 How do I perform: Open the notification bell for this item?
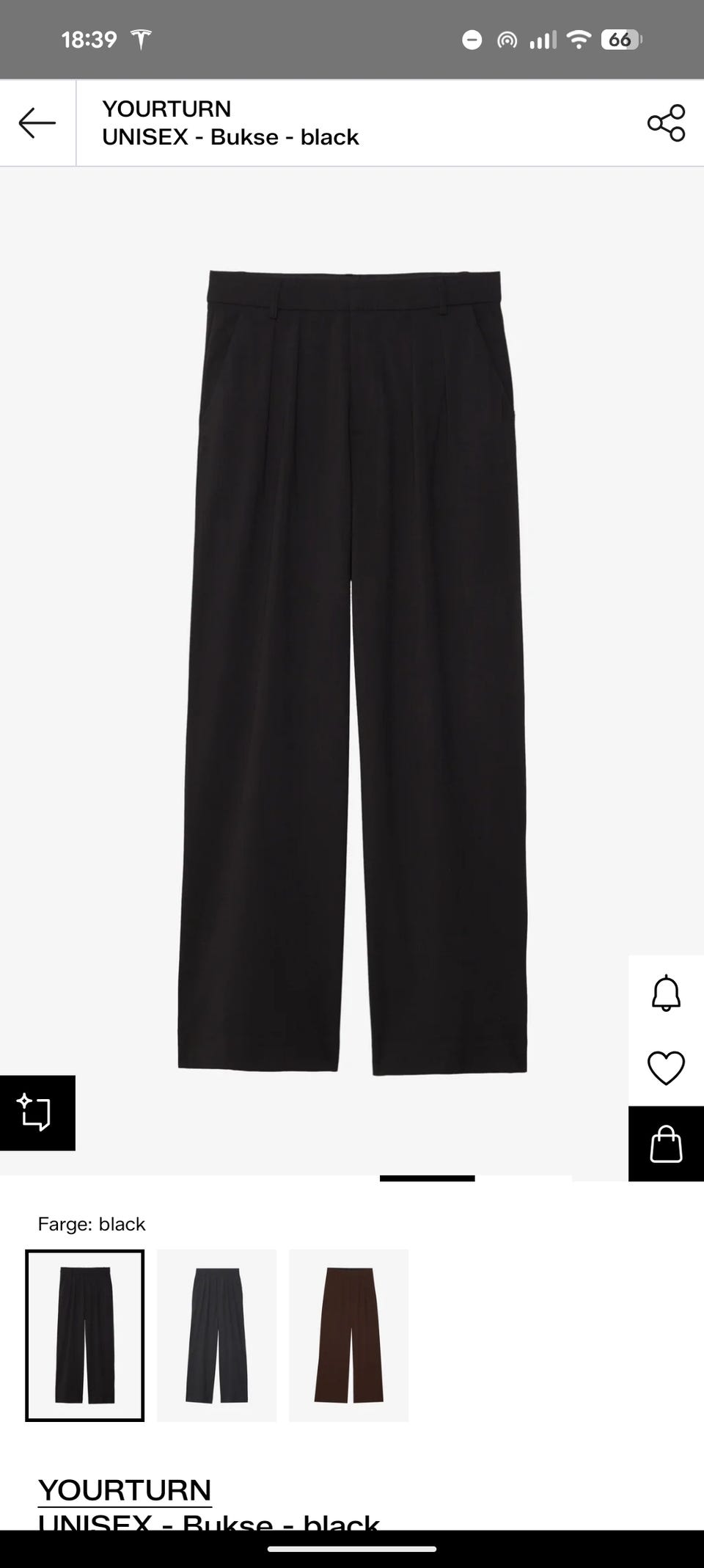click(666, 993)
